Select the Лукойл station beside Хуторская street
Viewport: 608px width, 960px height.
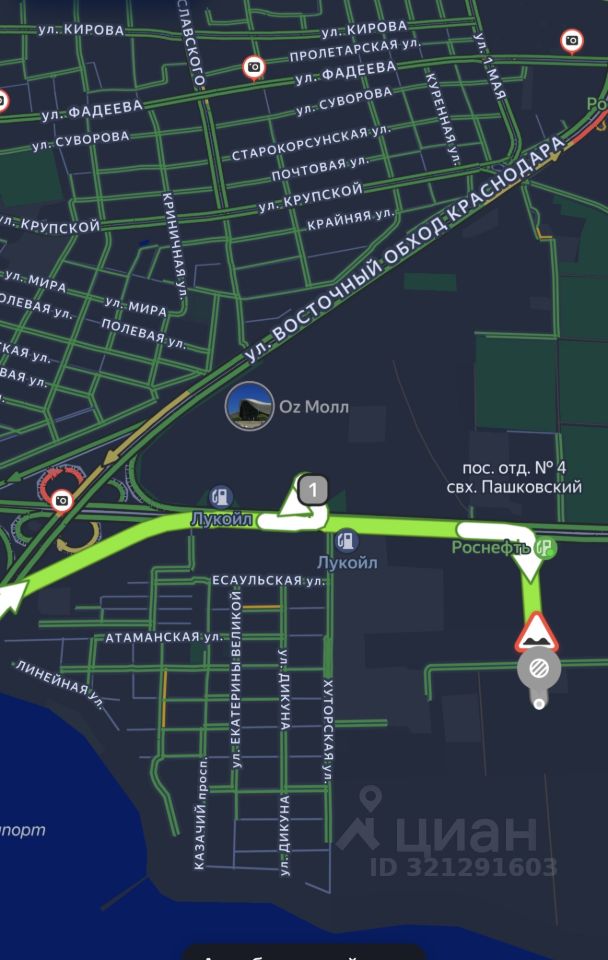pyautogui.click(x=346, y=540)
